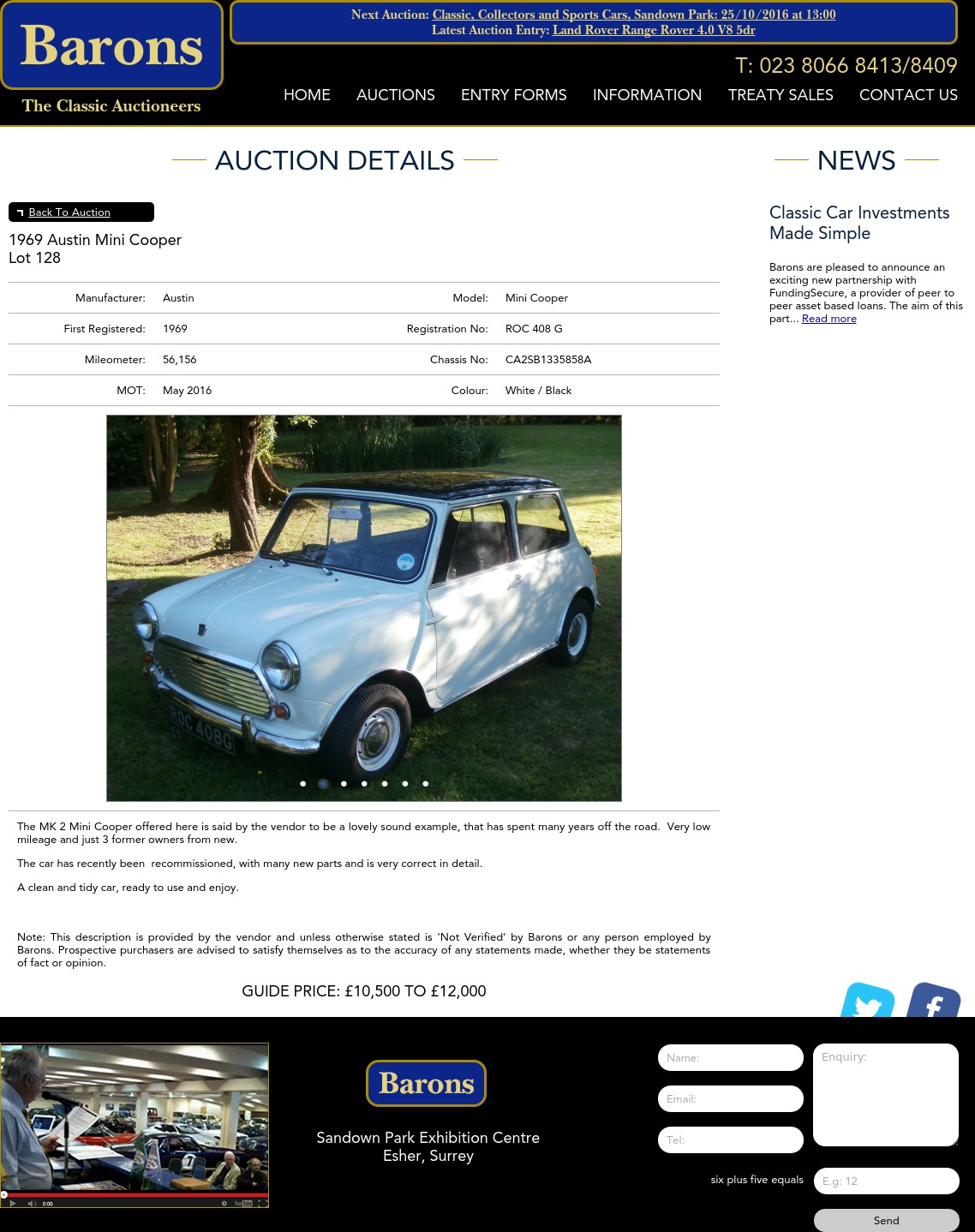The image size is (975, 1232).
Task: Read more about Classic Car Investments
Action: [828, 319]
